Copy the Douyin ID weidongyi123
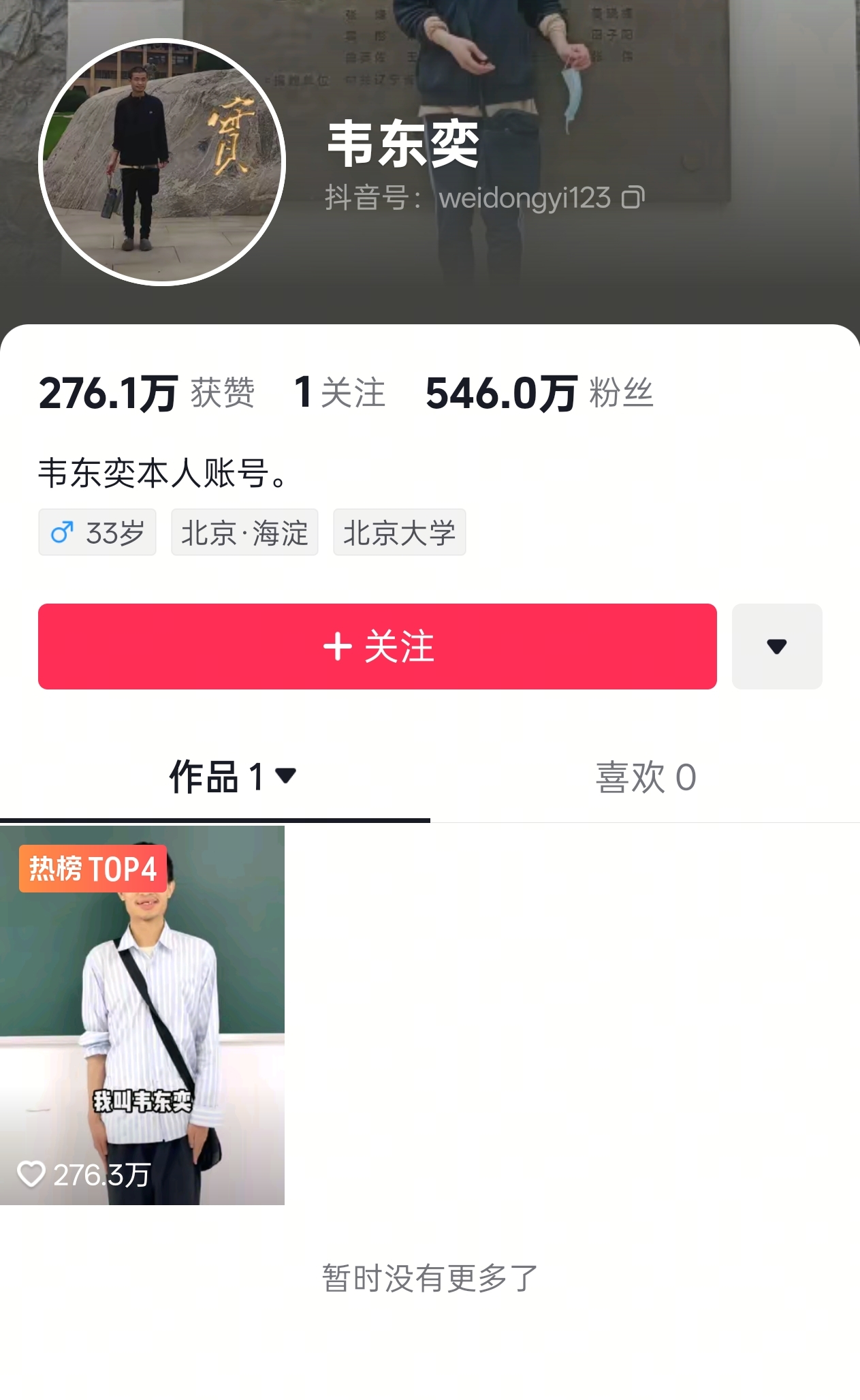 coord(633,198)
